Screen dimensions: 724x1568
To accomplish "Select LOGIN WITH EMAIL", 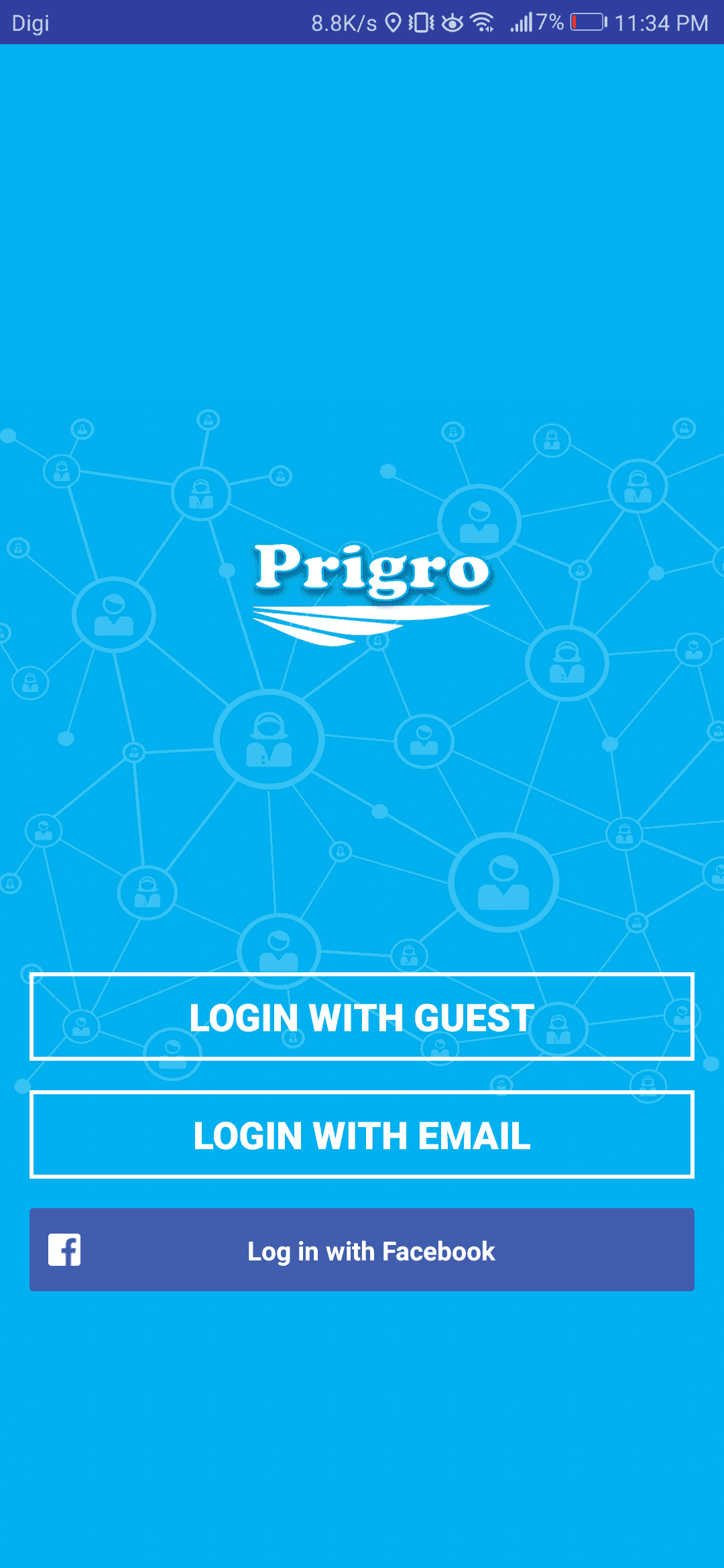I will (362, 1134).
